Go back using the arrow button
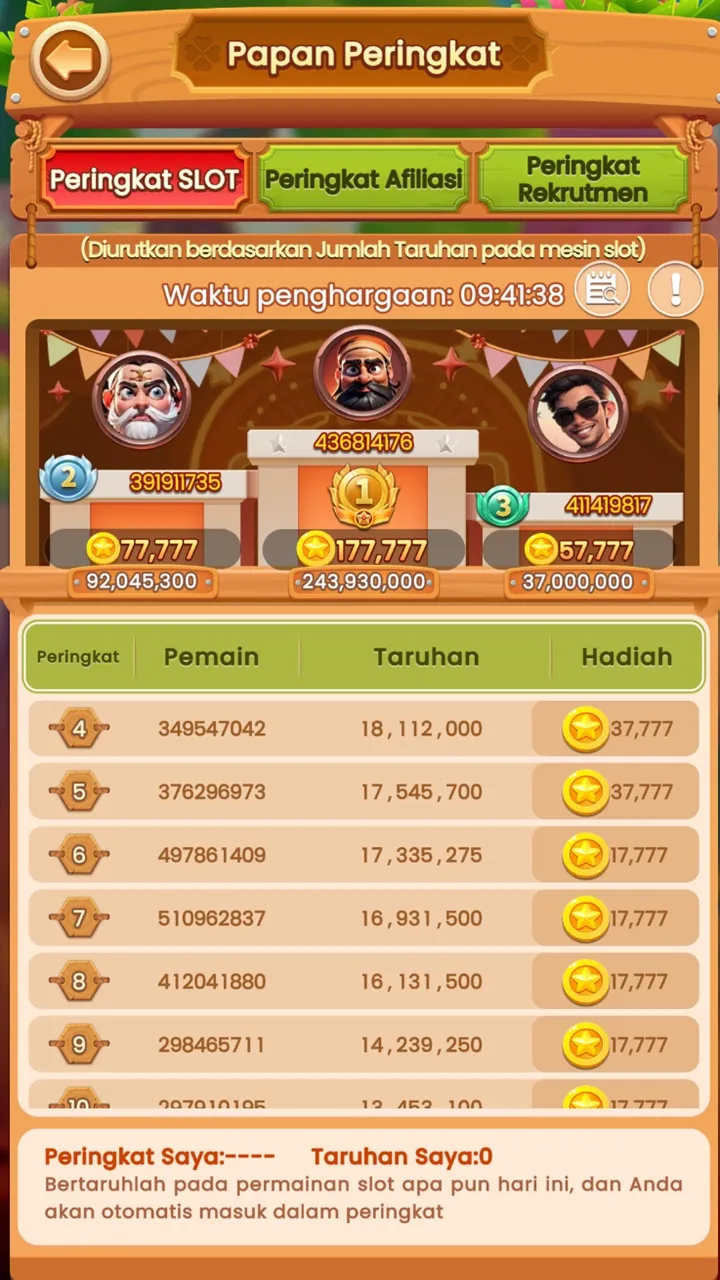Viewport: 720px width, 1280px height. tap(69, 61)
